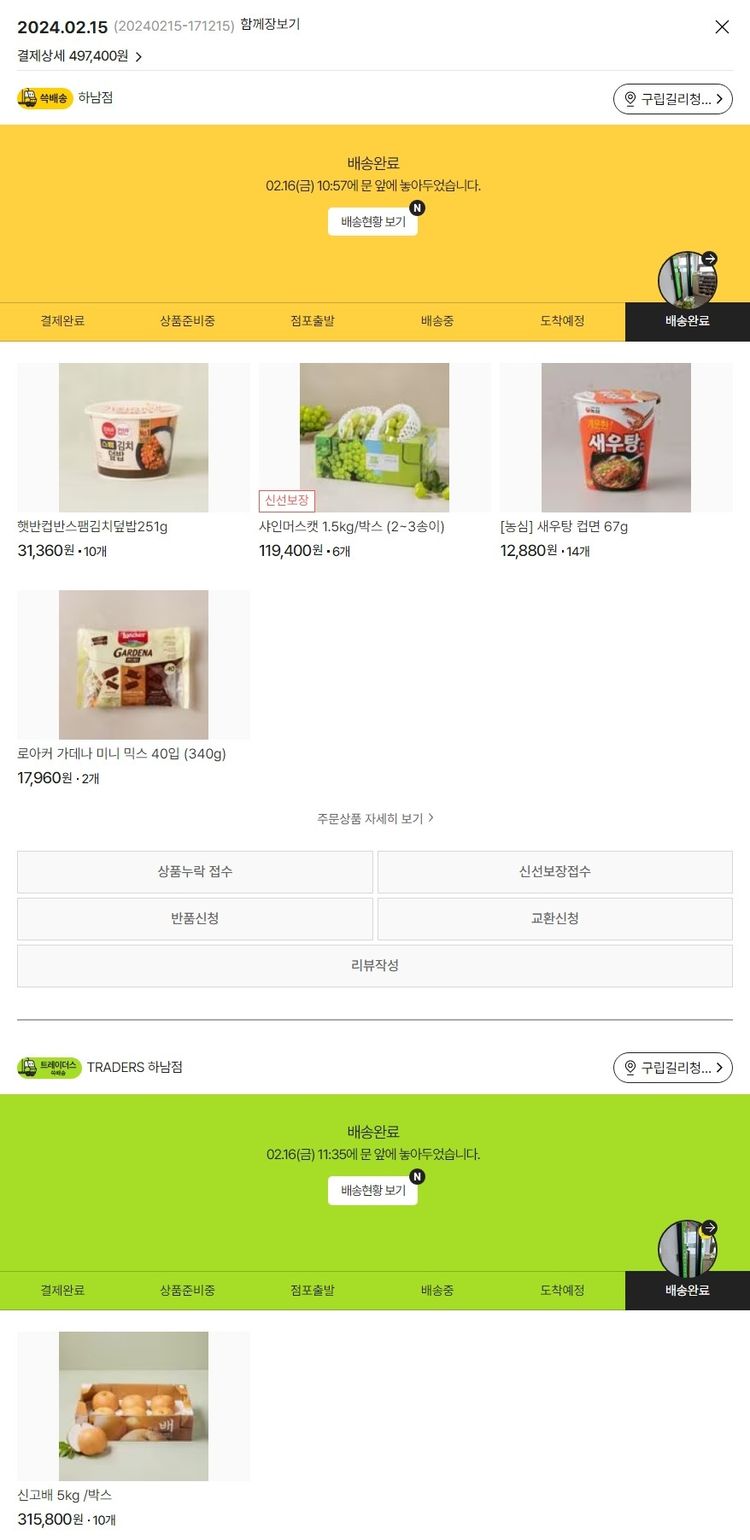Tap 함께장보기 next to the order date
The height and width of the screenshot is (1540, 750).
pos(270,25)
